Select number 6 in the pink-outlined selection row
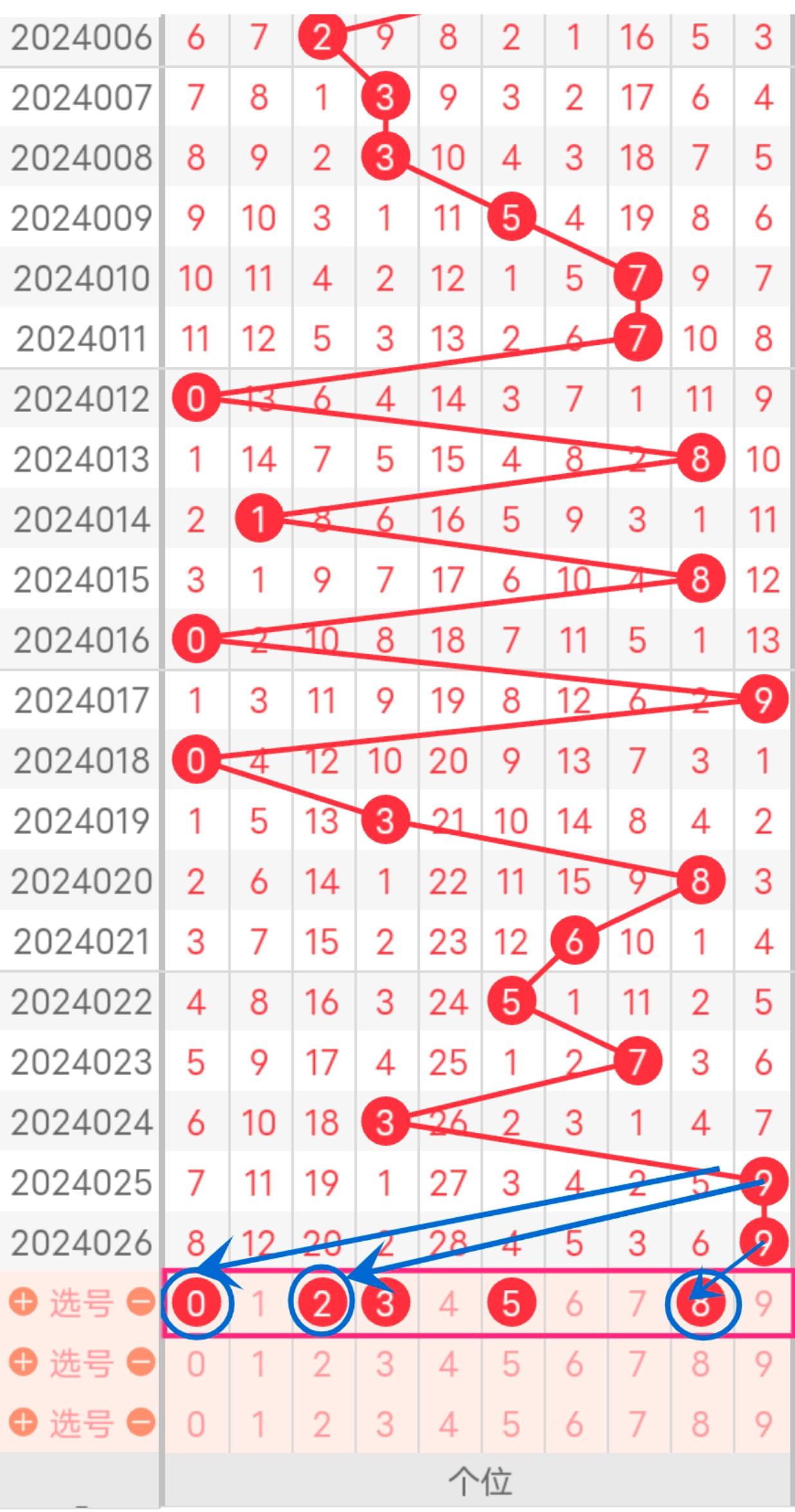795x1512 pixels. (x=574, y=1304)
